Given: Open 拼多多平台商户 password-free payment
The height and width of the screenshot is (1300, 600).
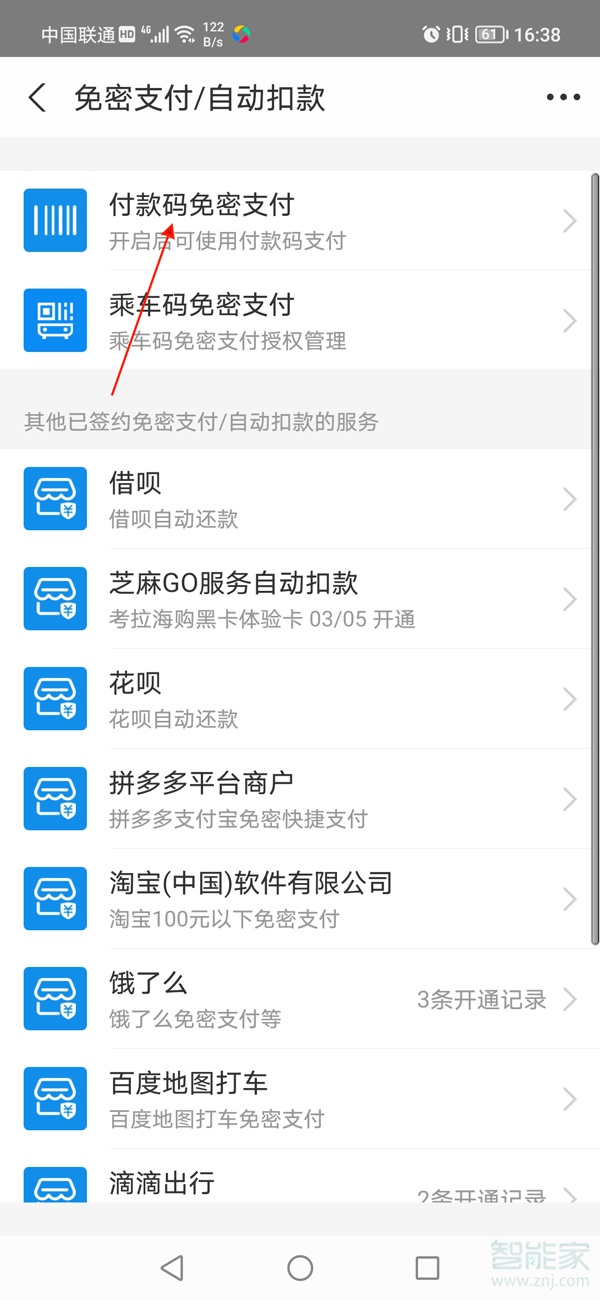Looking at the screenshot, I should point(300,799).
